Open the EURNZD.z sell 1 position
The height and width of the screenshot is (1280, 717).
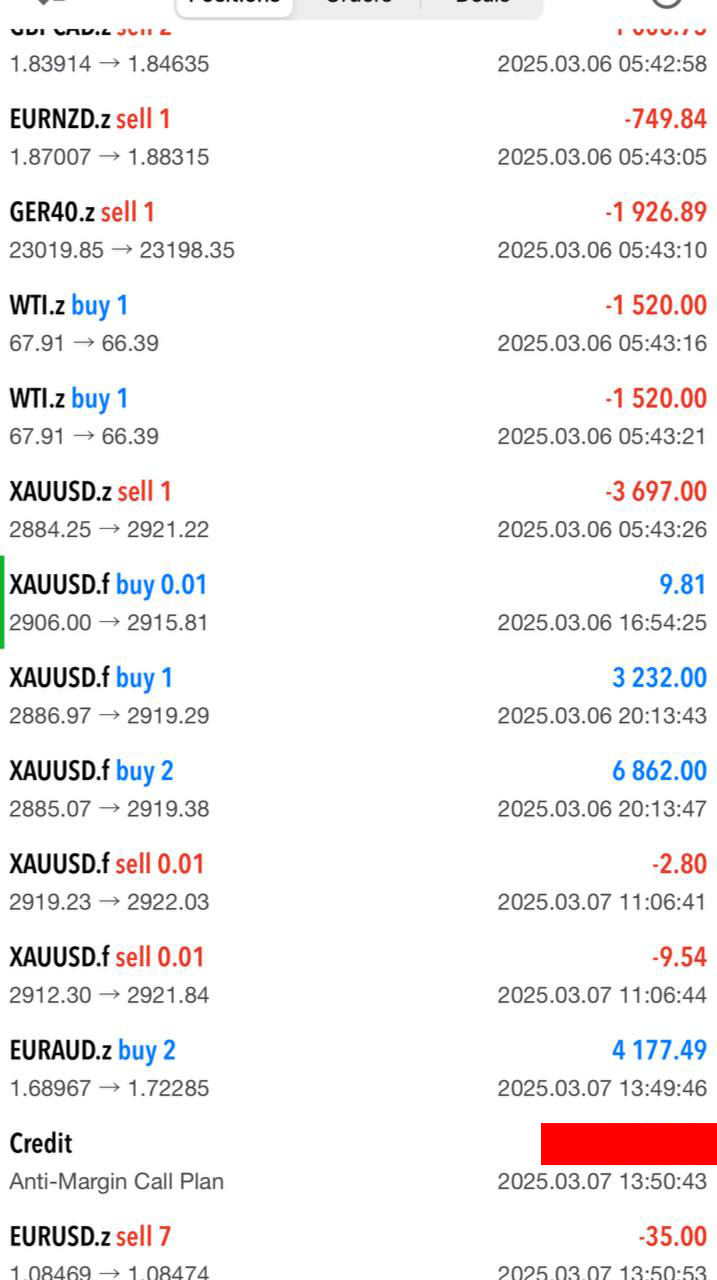[x=358, y=138]
